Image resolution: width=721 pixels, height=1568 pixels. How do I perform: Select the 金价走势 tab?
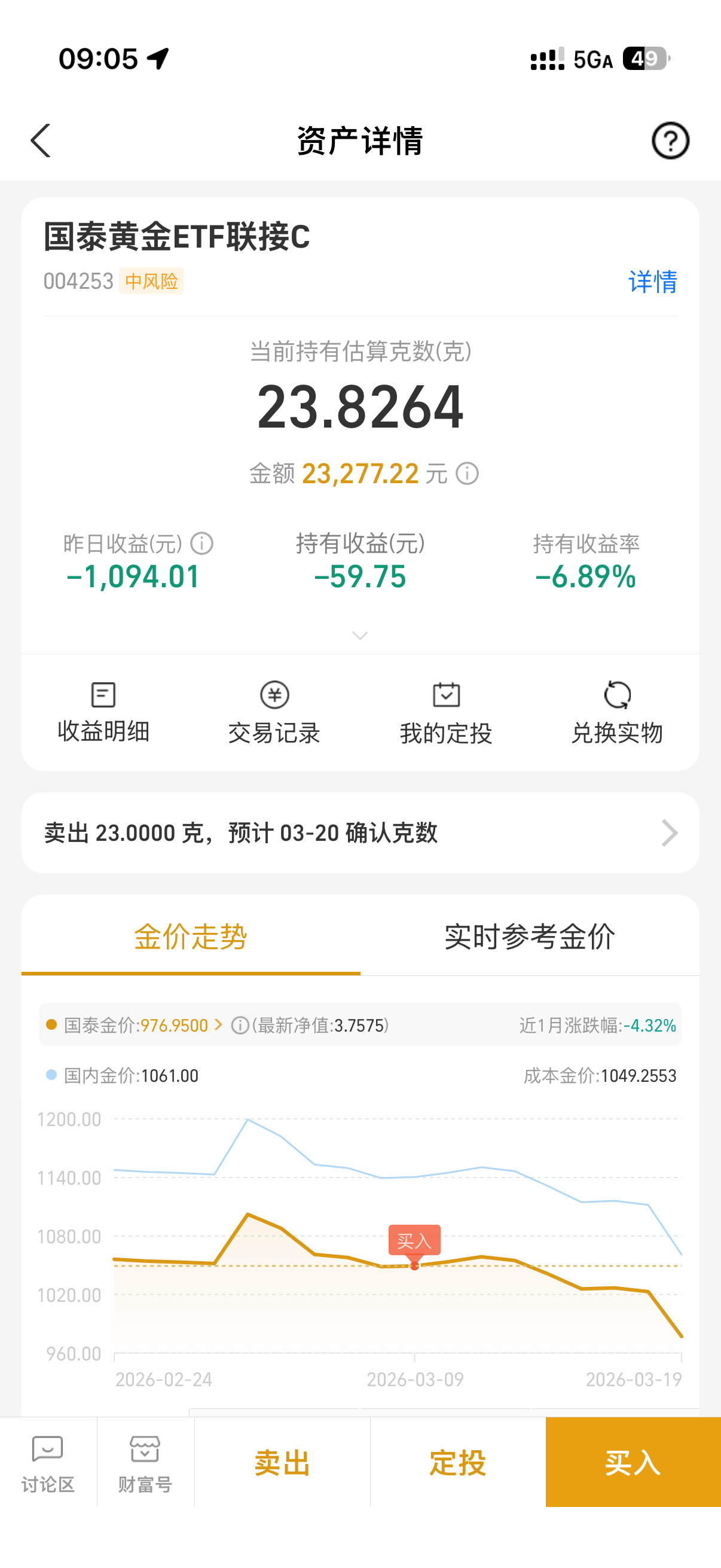pos(190,936)
